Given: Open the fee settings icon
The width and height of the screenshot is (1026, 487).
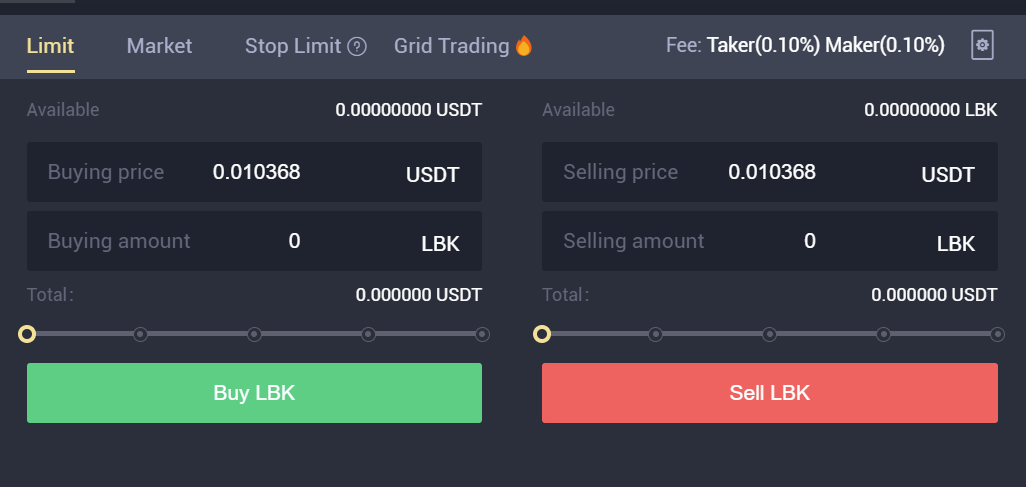Looking at the screenshot, I should (982, 45).
